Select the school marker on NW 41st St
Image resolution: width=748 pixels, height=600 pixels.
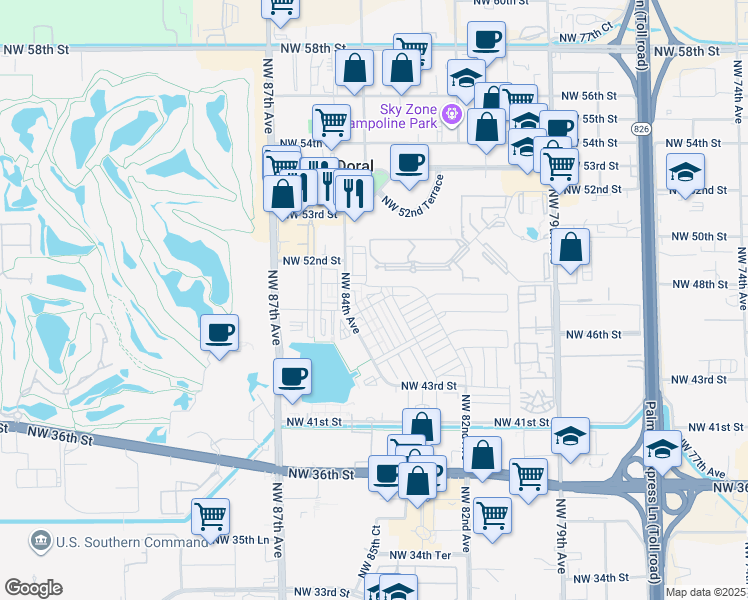coord(570,436)
